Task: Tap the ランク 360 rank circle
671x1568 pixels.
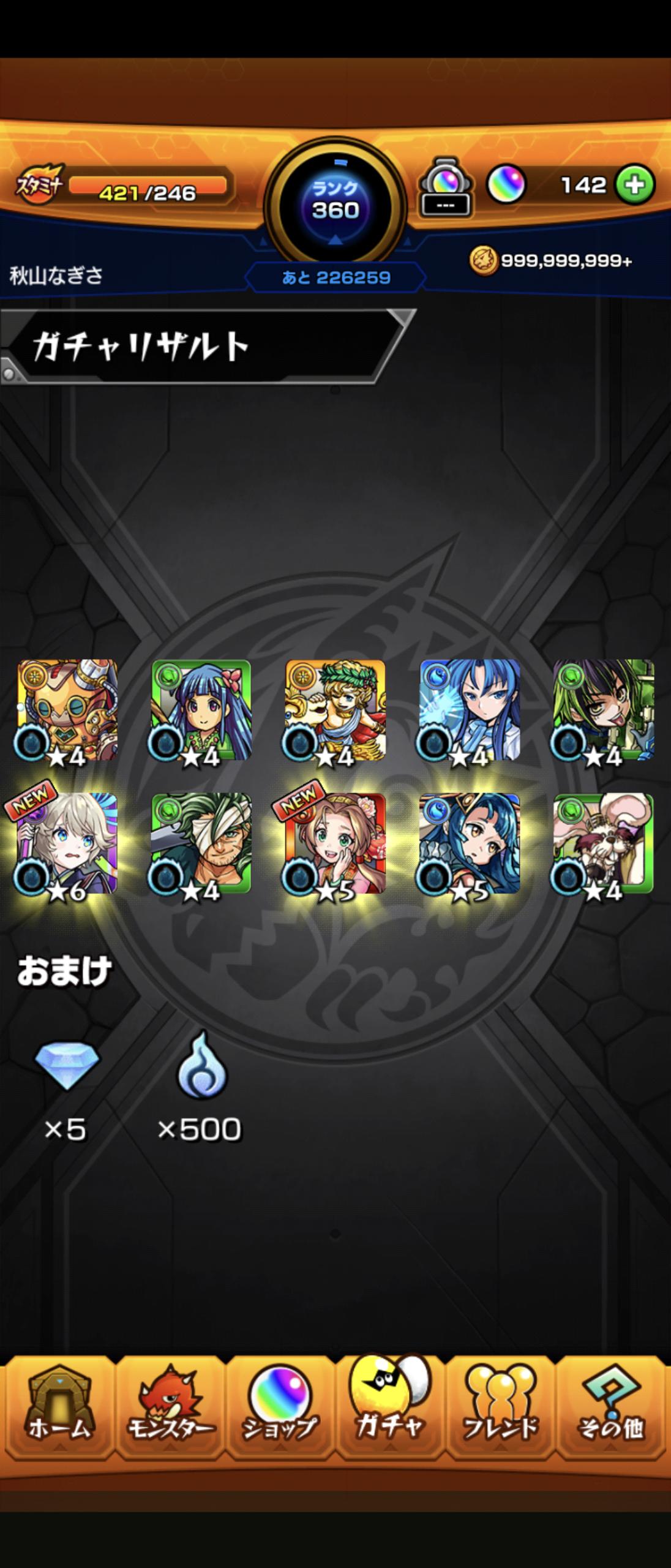Action: [x=335, y=201]
